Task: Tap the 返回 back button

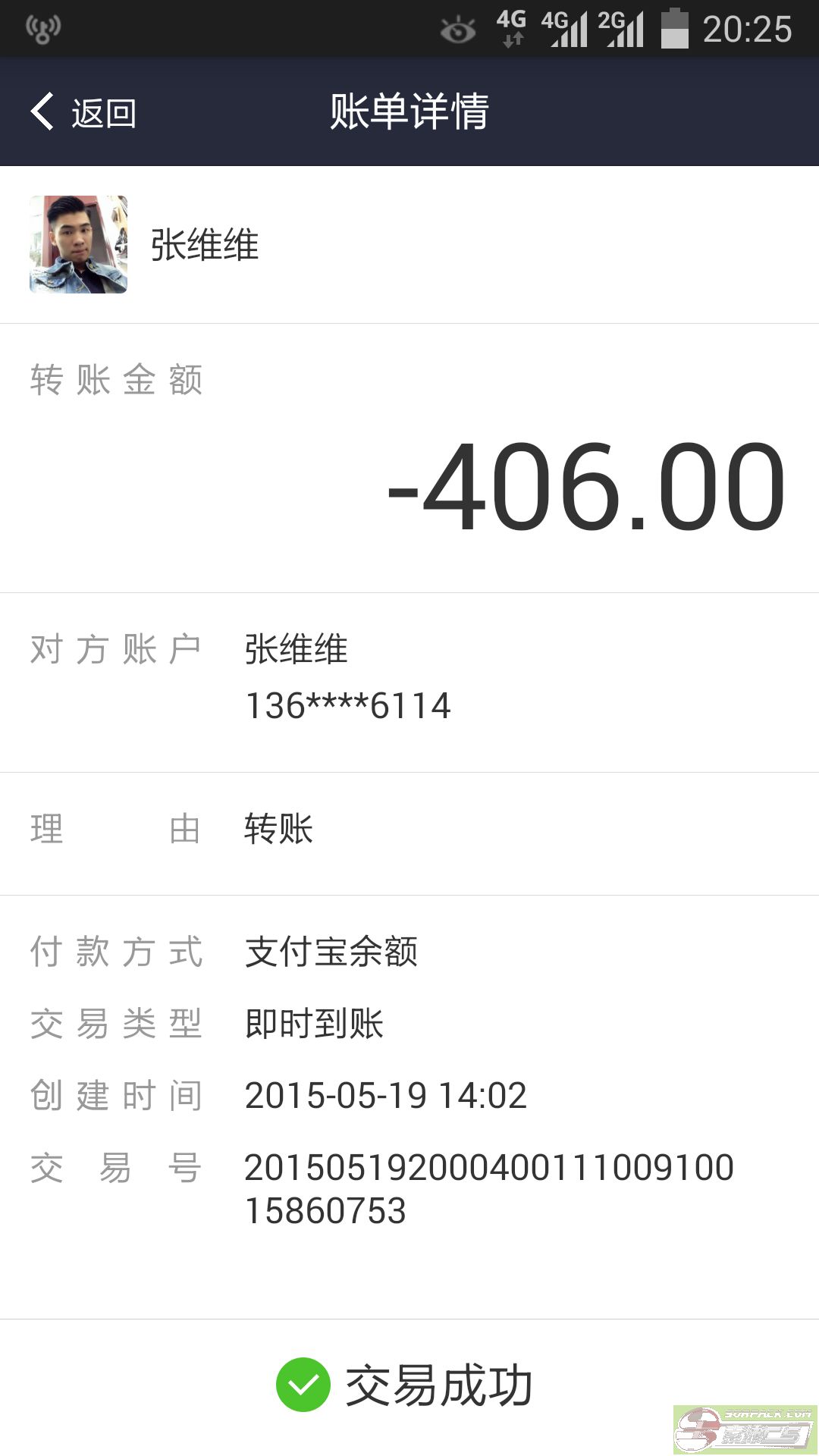Action: pos(83,112)
